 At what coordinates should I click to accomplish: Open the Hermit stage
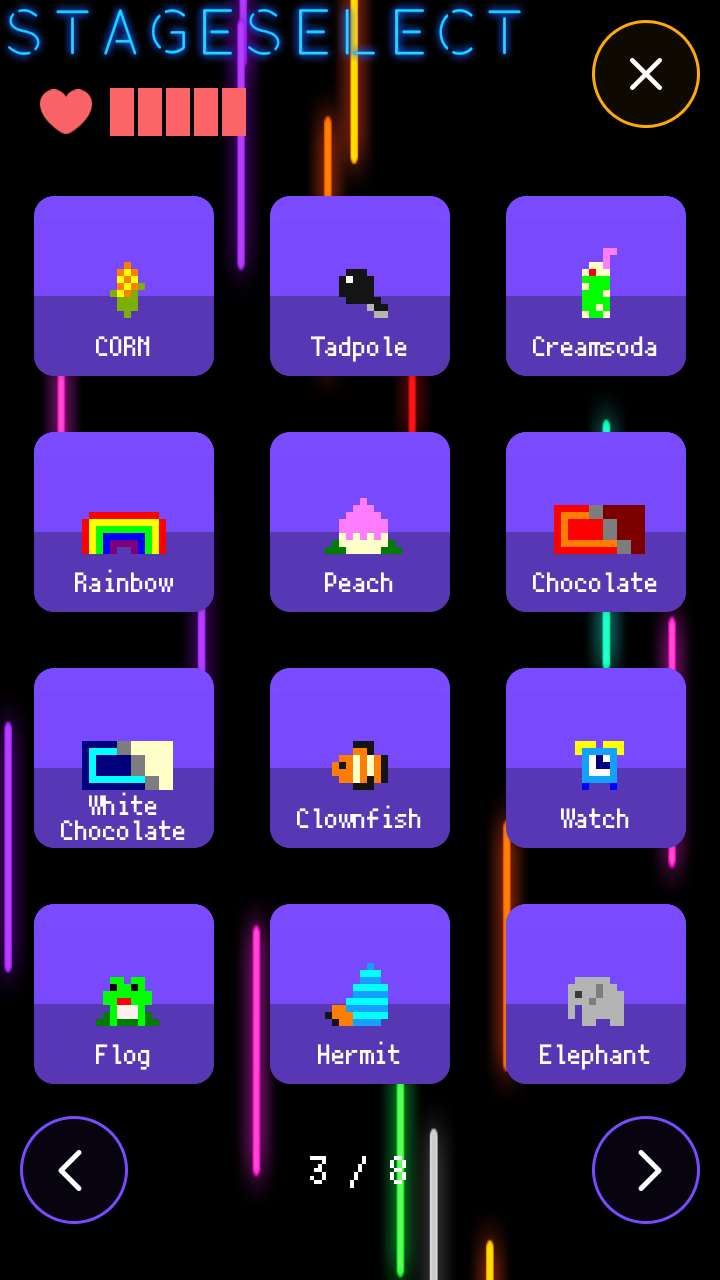[360, 994]
